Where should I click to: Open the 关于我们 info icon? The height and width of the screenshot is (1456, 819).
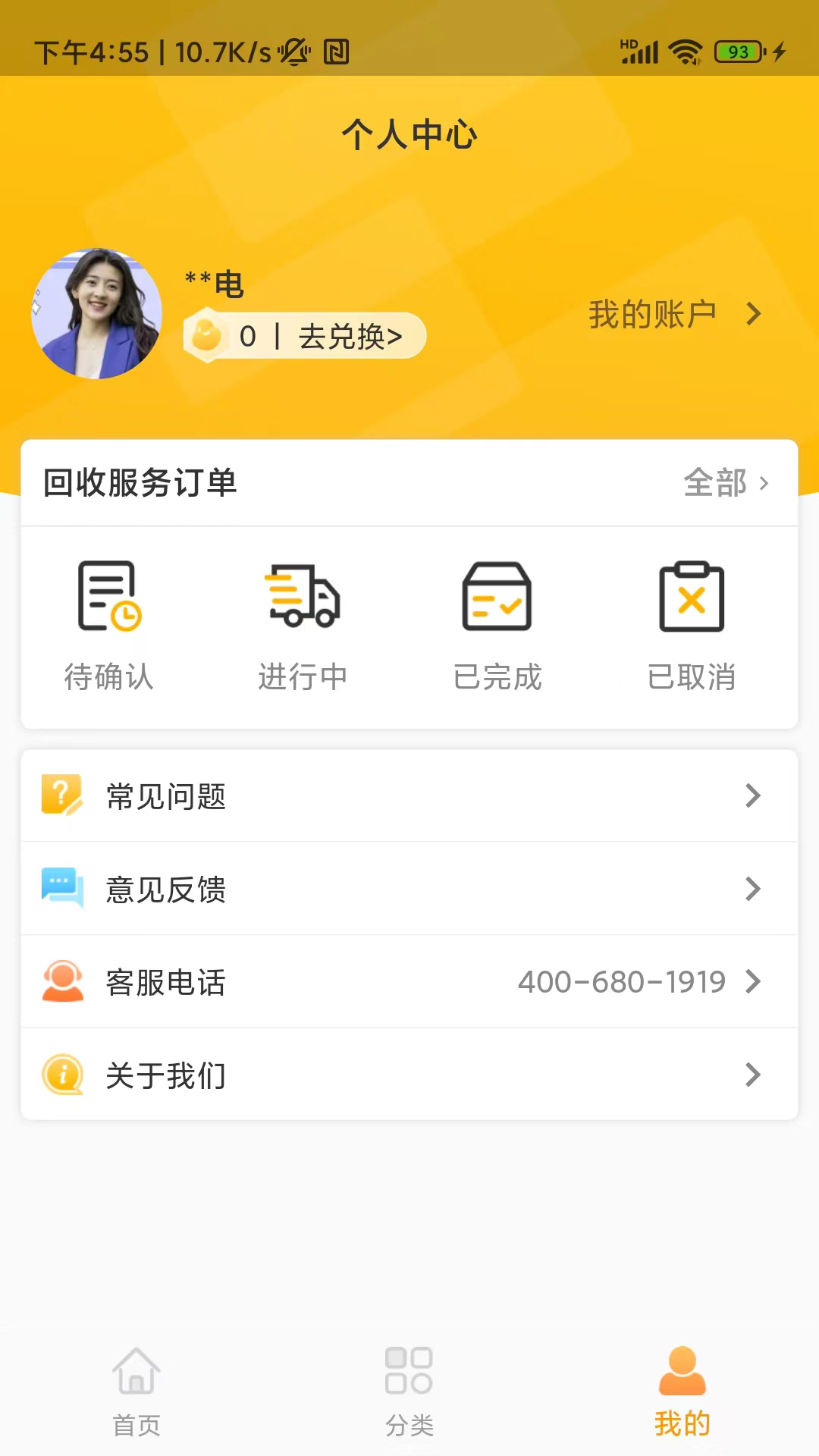61,1074
